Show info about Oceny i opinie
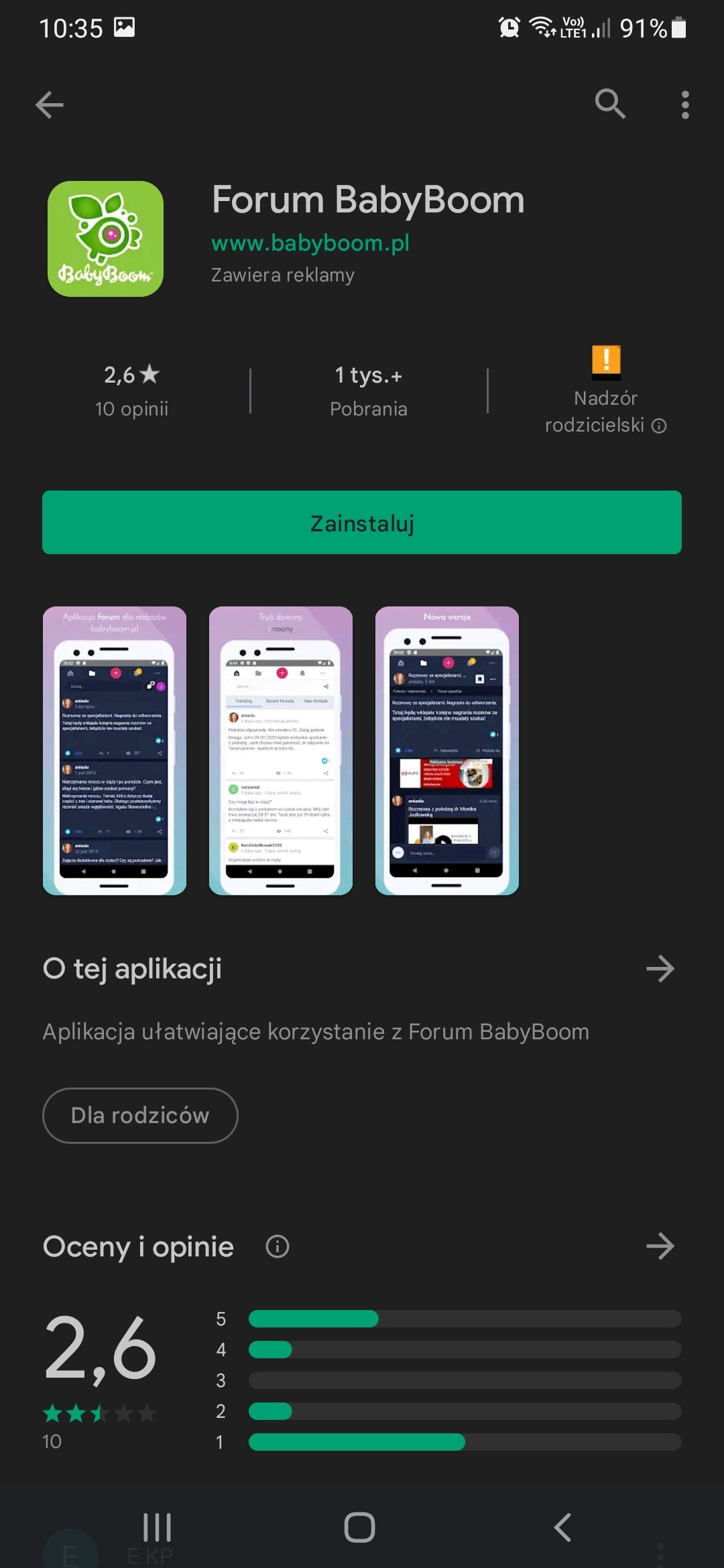Image resolution: width=724 pixels, height=1568 pixels. 277,1246
